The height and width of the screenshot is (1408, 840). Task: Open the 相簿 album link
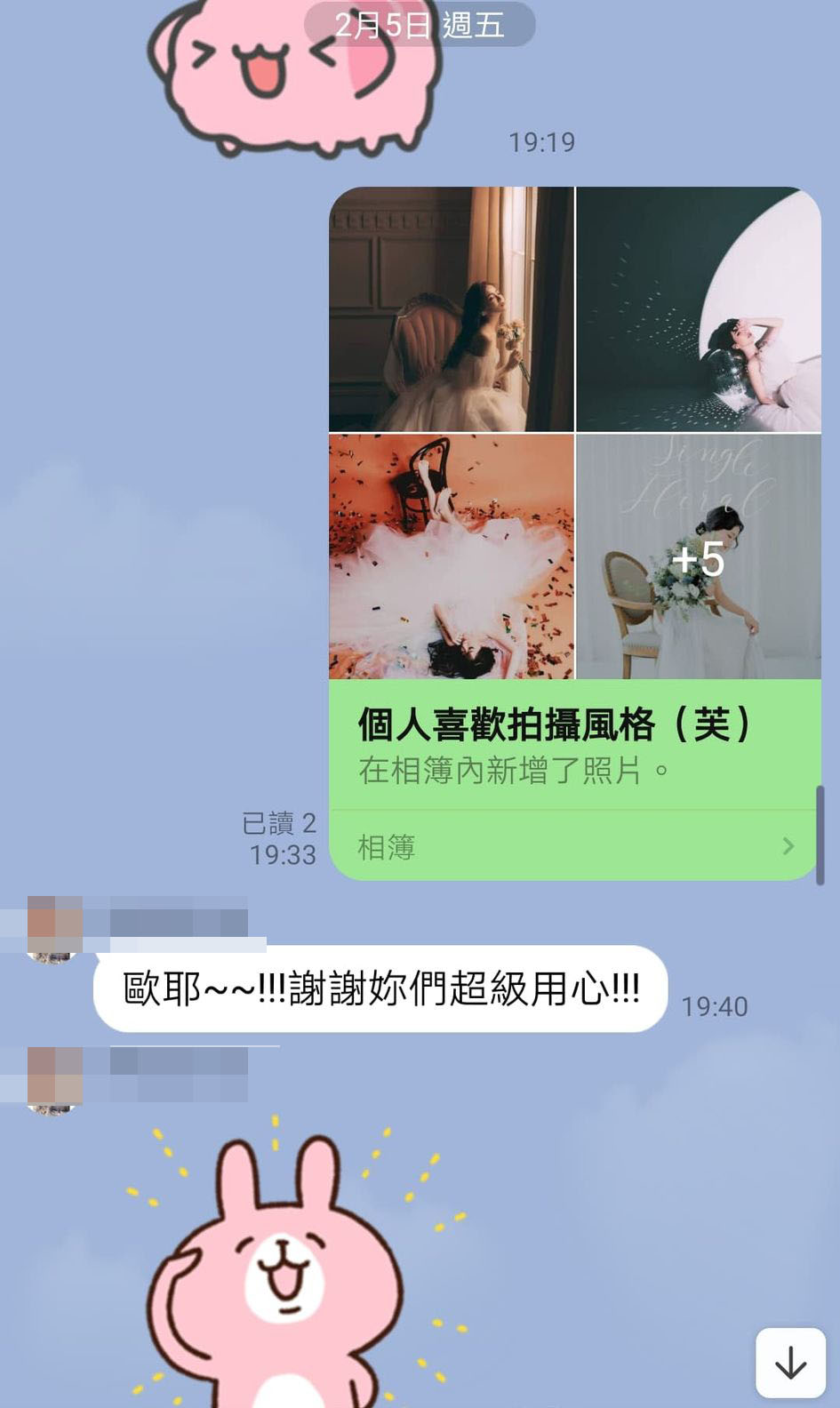[574, 846]
